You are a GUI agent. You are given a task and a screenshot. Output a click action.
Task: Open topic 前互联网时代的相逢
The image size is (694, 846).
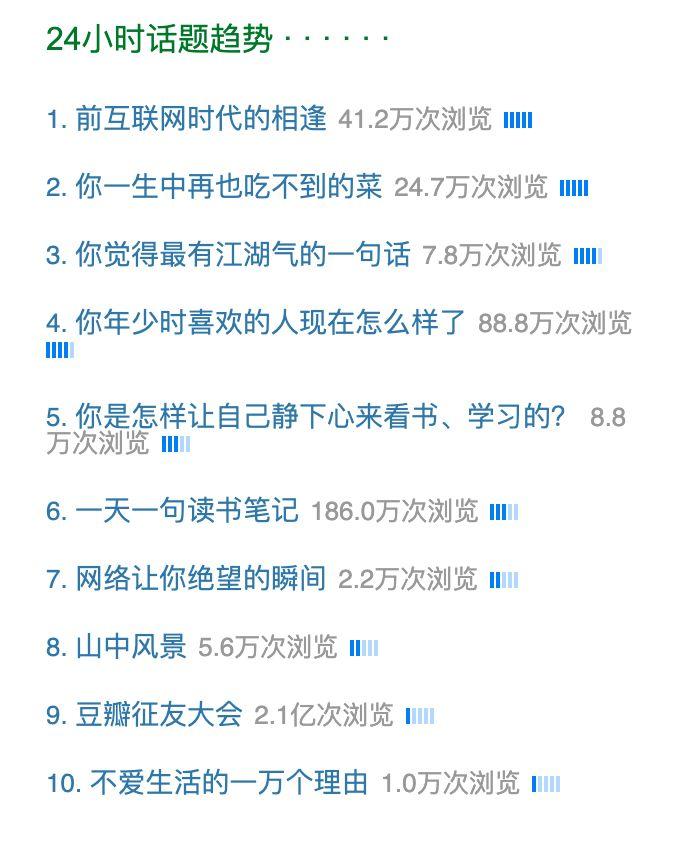tap(201, 119)
